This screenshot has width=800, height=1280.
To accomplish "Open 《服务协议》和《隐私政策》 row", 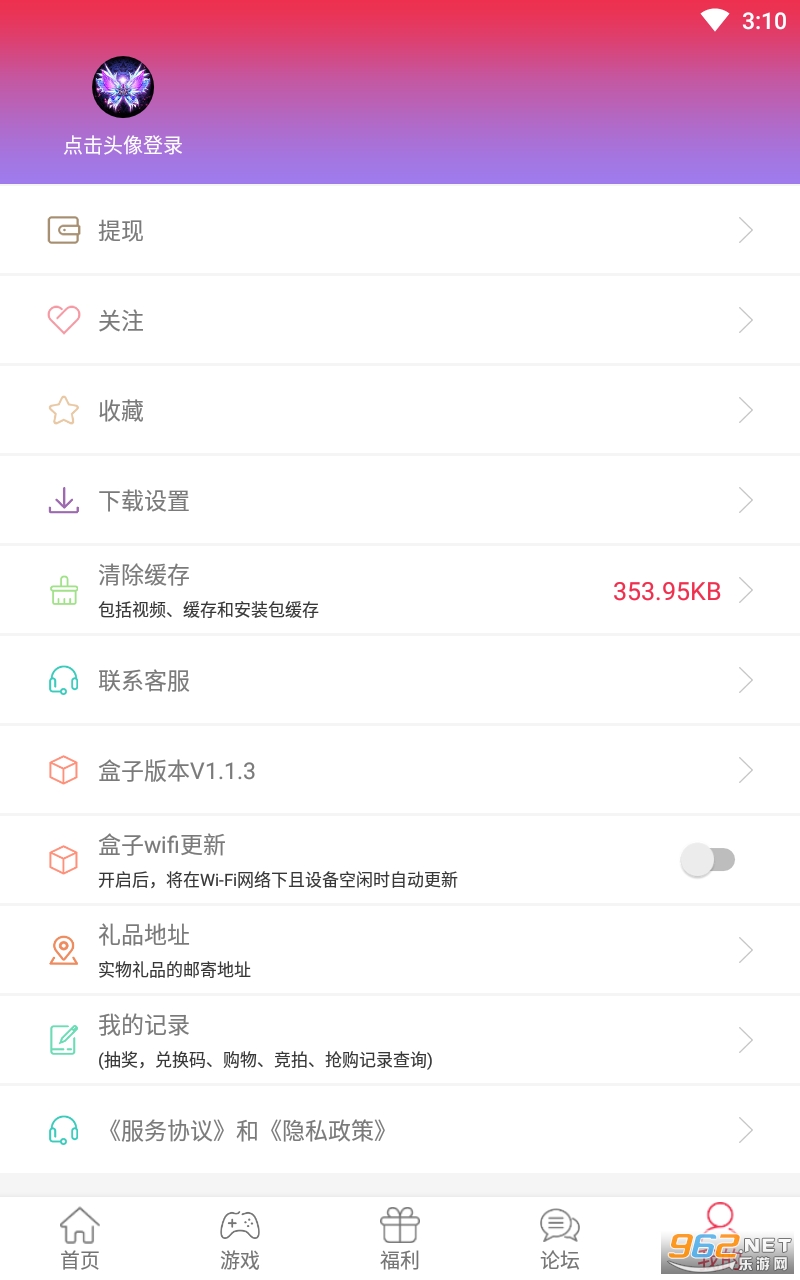I will tap(400, 1131).
